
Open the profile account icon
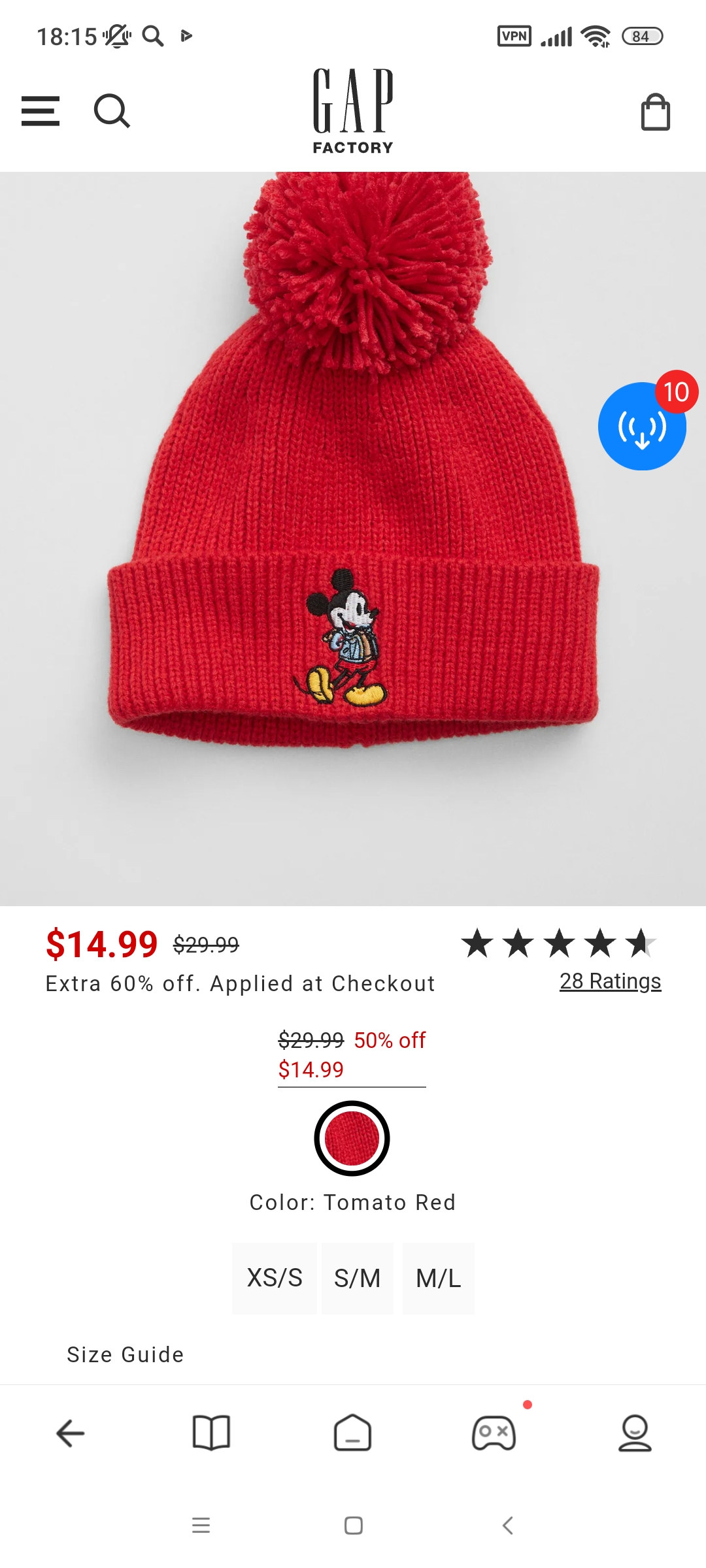point(635,1433)
